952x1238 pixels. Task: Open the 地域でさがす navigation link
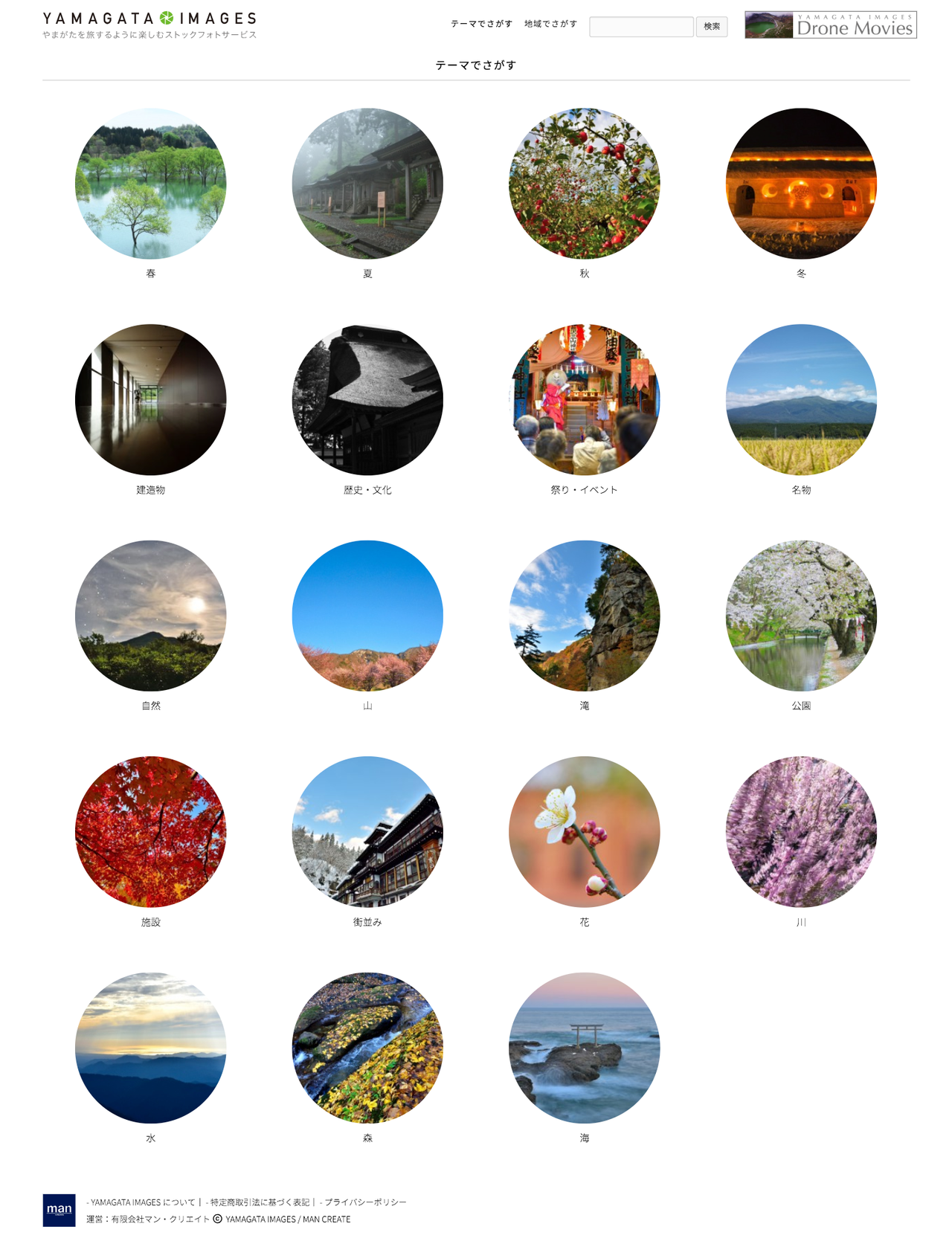pos(550,24)
